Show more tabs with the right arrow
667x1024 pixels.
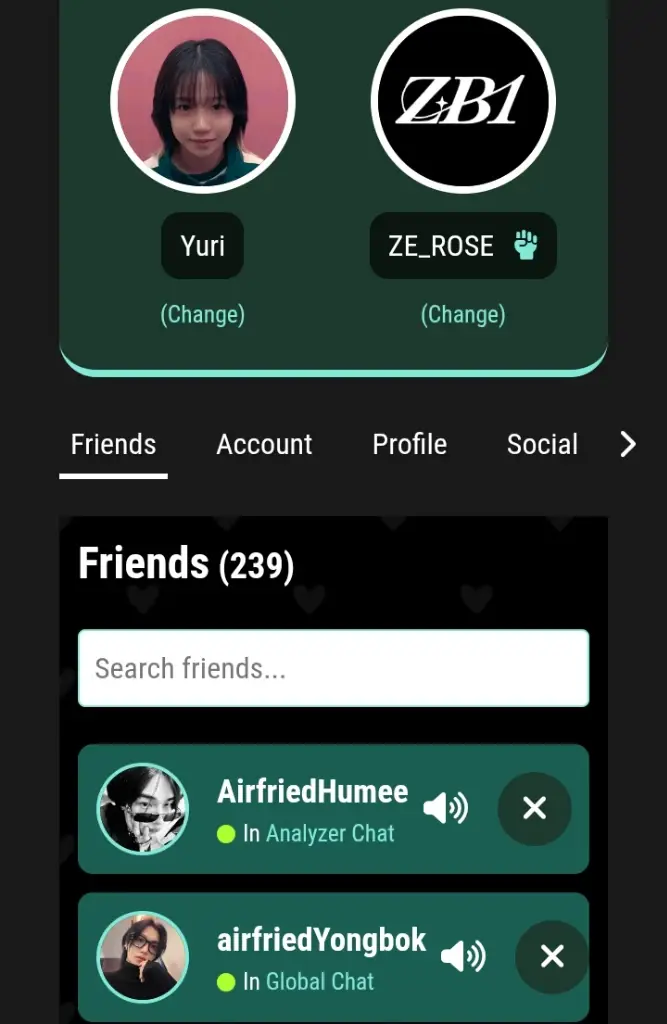point(627,445)
